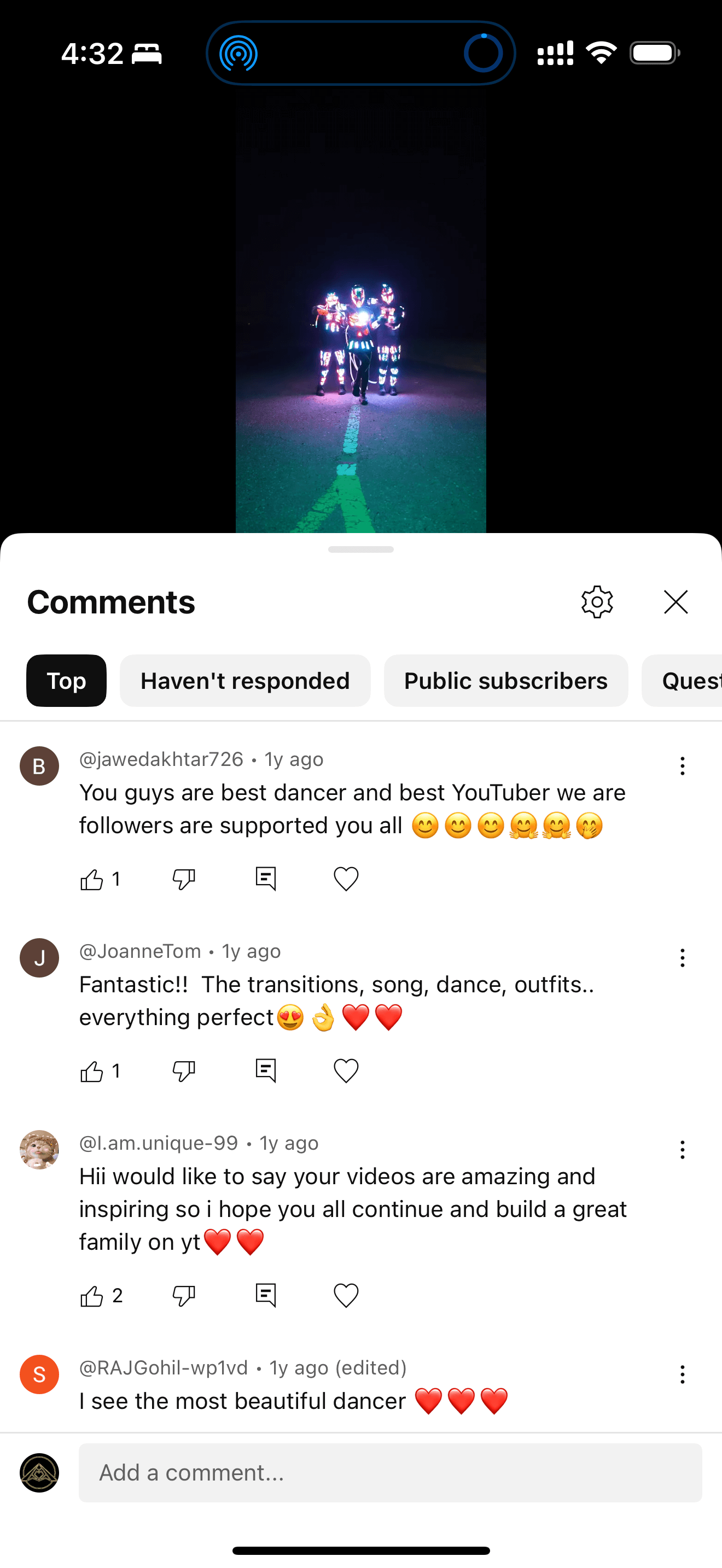Open @jawedakhtar726's profile avatar

[x=39, y=766]
